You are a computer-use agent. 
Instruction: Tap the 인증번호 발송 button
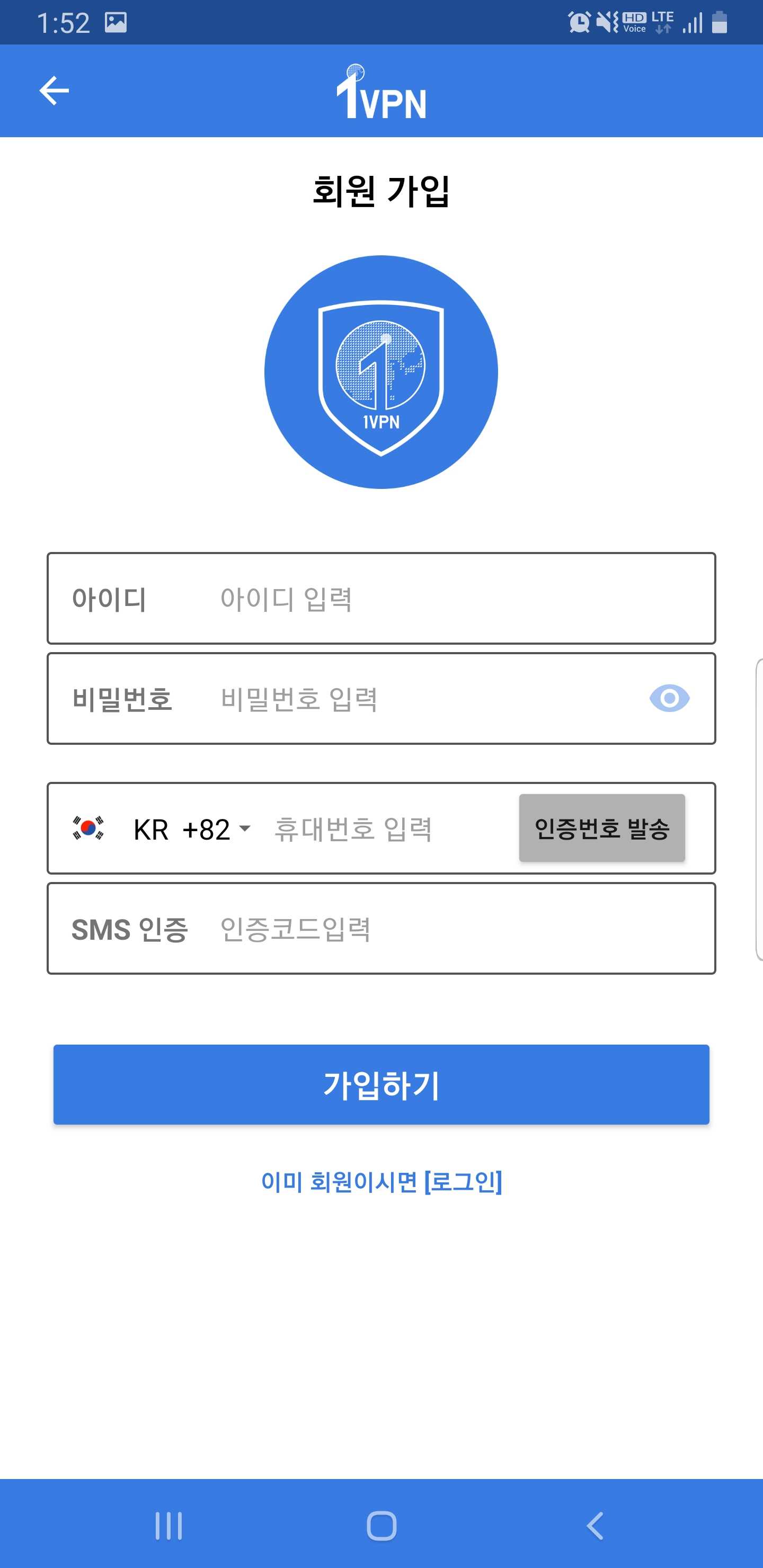coord(601,828)
